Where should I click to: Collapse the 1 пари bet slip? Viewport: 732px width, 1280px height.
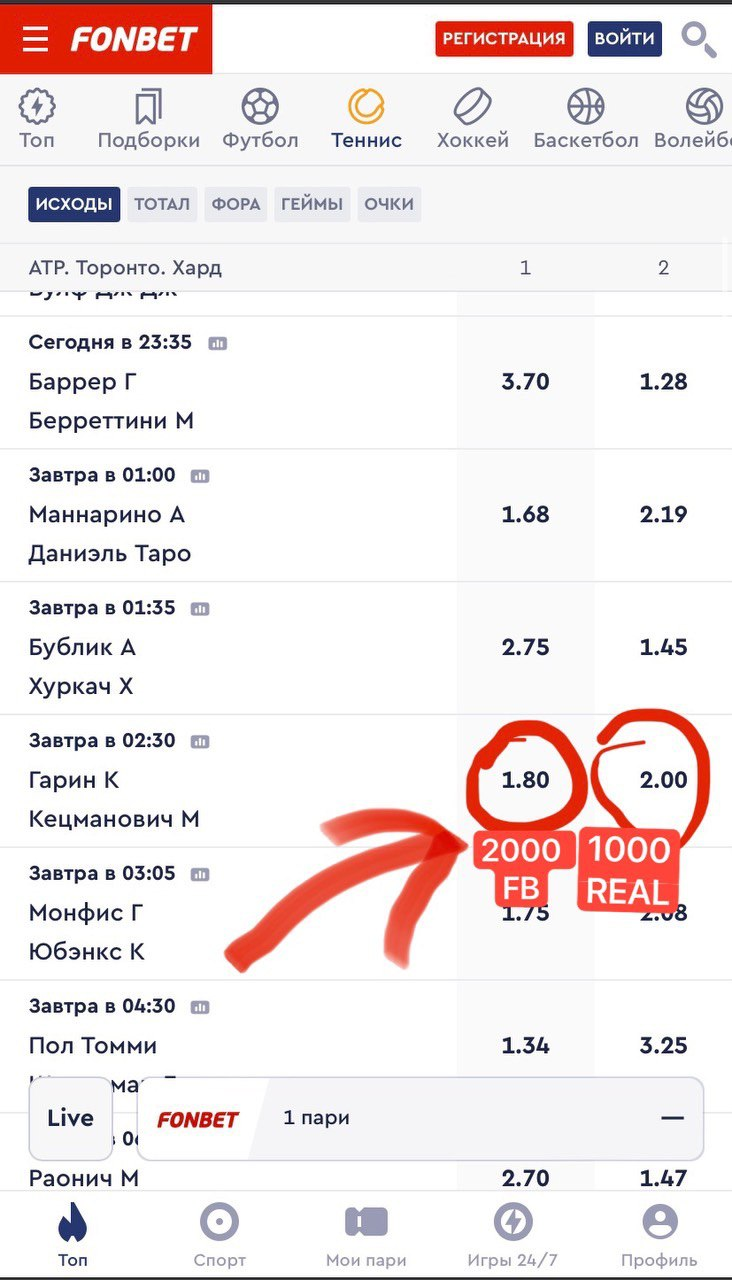671,1118
